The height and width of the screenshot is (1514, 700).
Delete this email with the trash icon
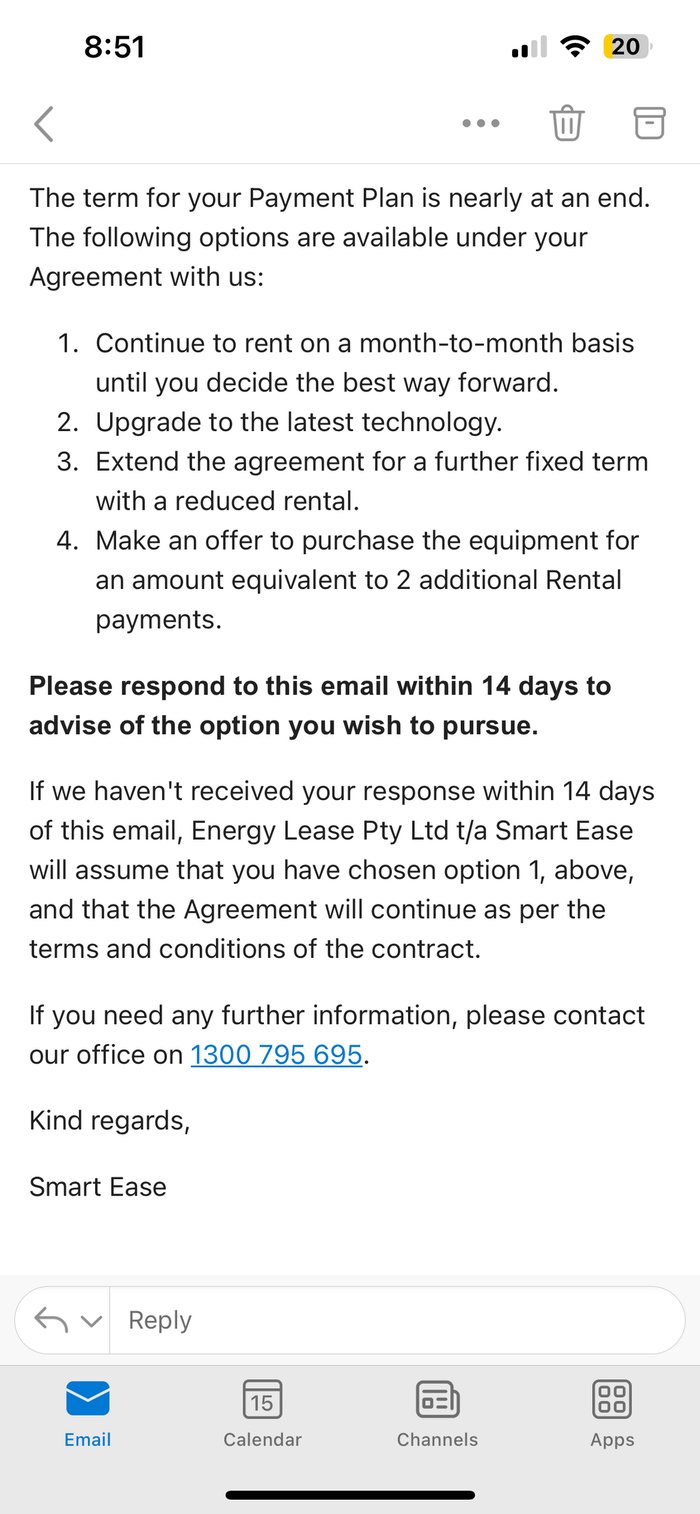tap(566, 123)
